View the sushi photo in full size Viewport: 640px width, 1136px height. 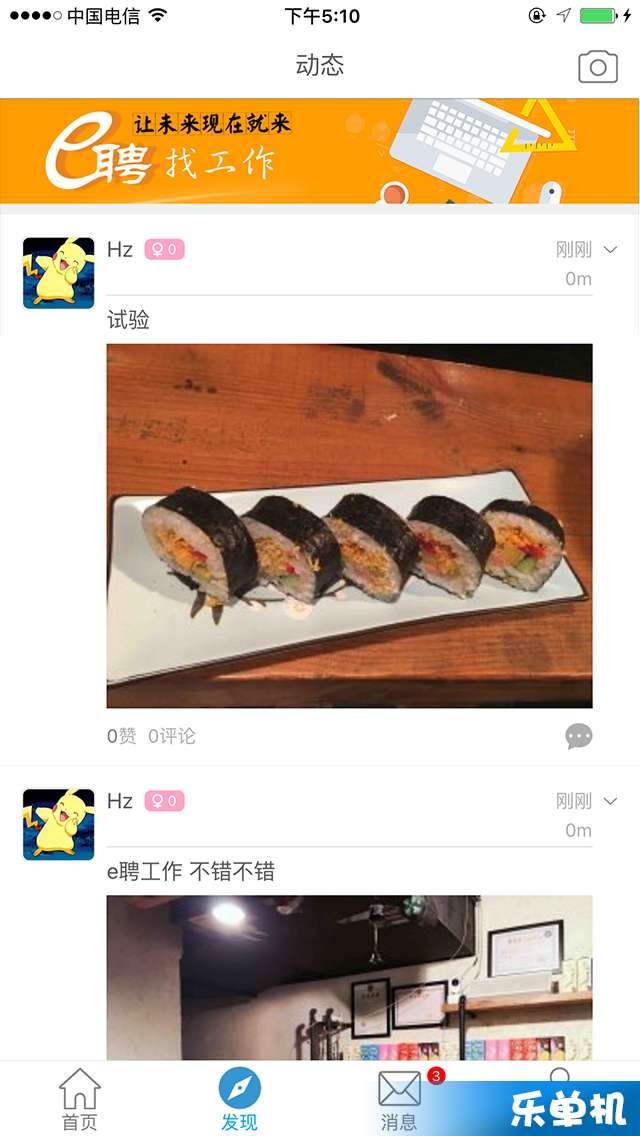(349, 526)
